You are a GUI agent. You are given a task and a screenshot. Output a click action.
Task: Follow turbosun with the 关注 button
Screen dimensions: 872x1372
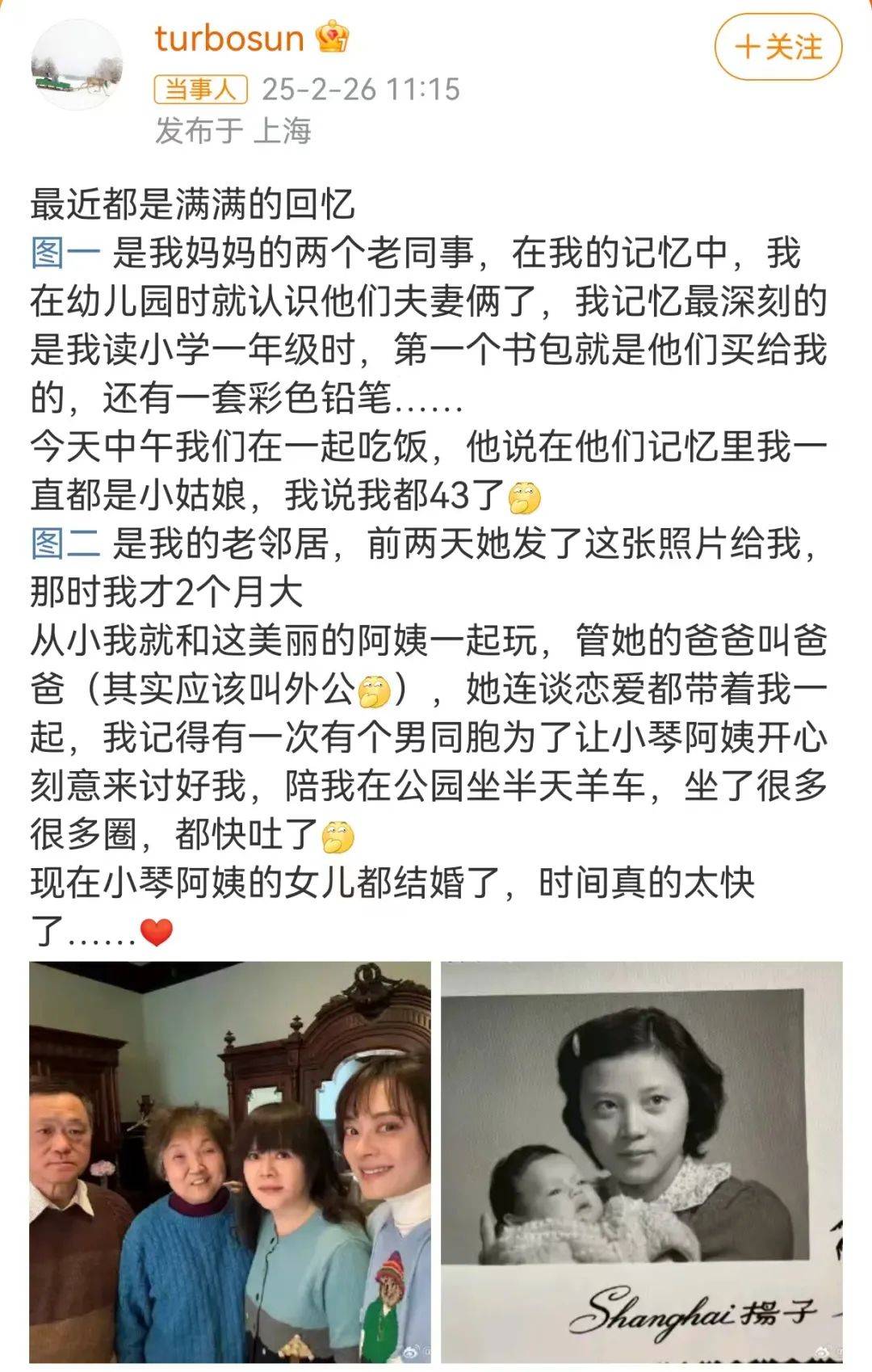[778, 47]
